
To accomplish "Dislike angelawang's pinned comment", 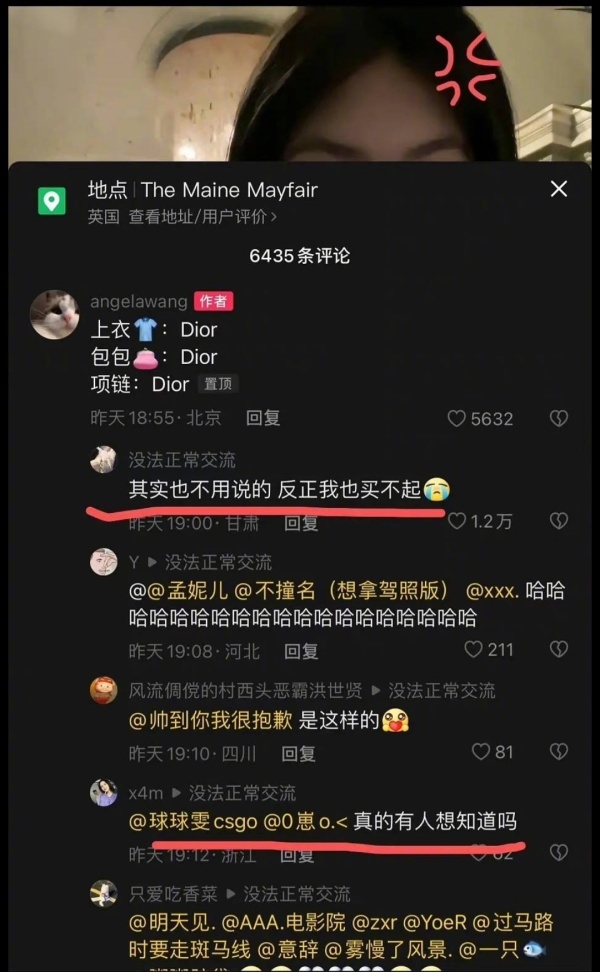I will pos(559,418).
